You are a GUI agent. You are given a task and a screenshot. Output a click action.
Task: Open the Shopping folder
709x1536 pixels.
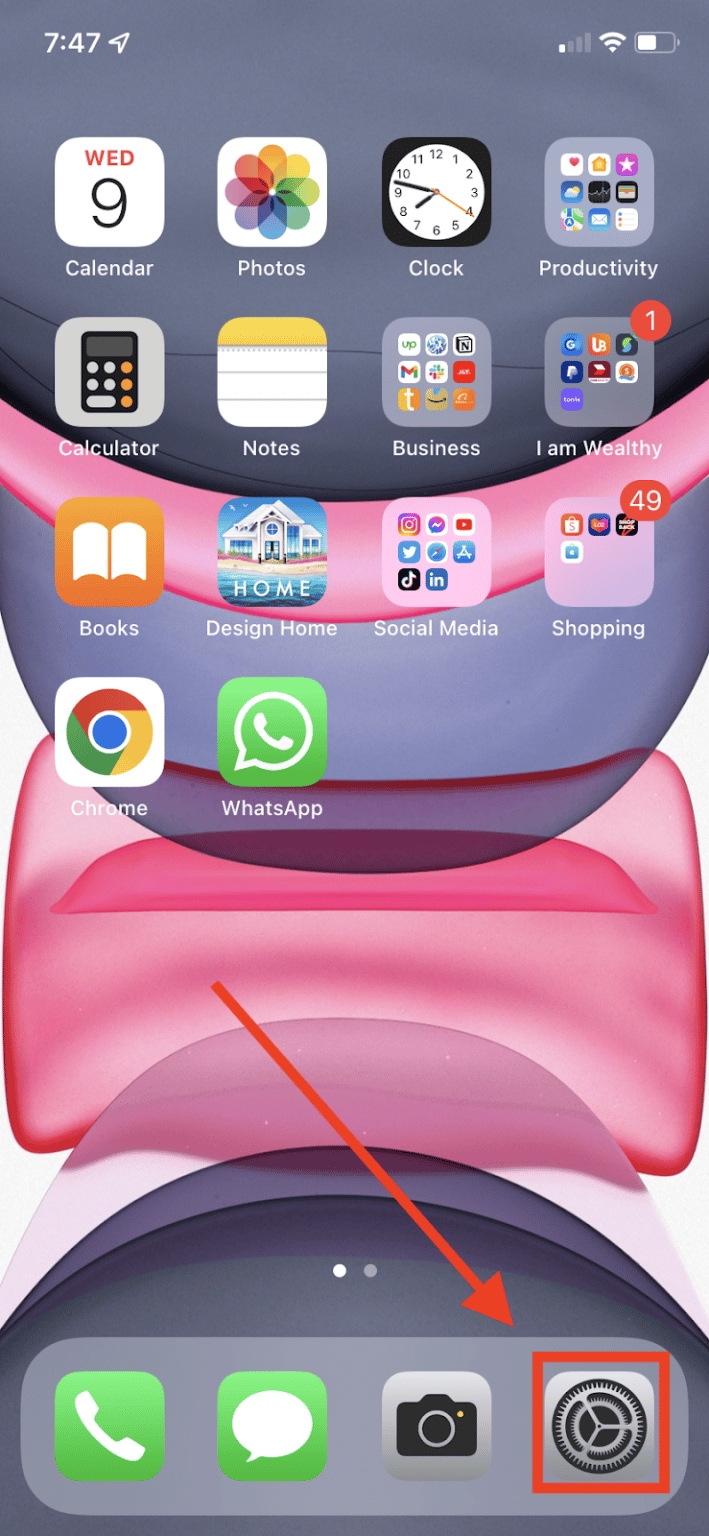(x=599, y=552)
